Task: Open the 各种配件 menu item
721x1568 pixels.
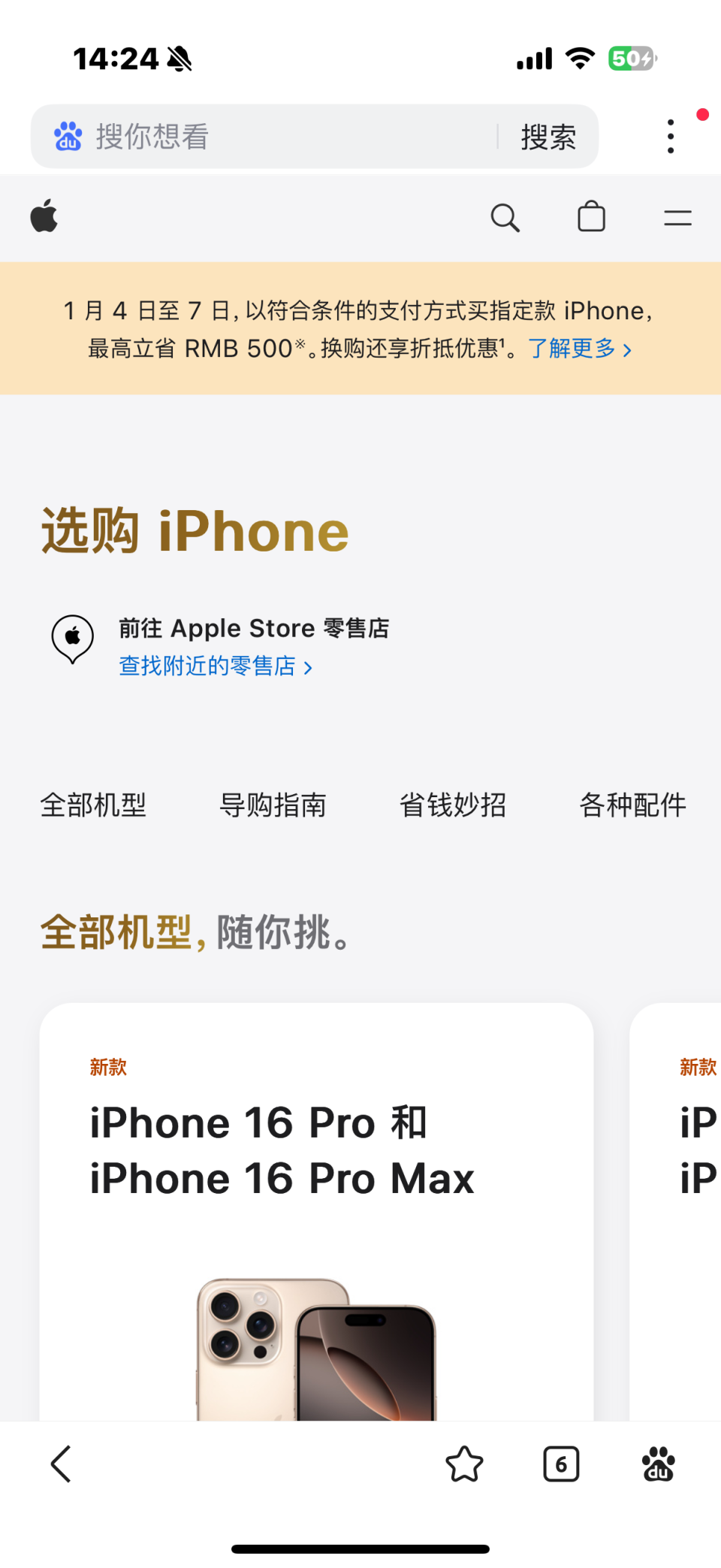Action: (632, 805)
